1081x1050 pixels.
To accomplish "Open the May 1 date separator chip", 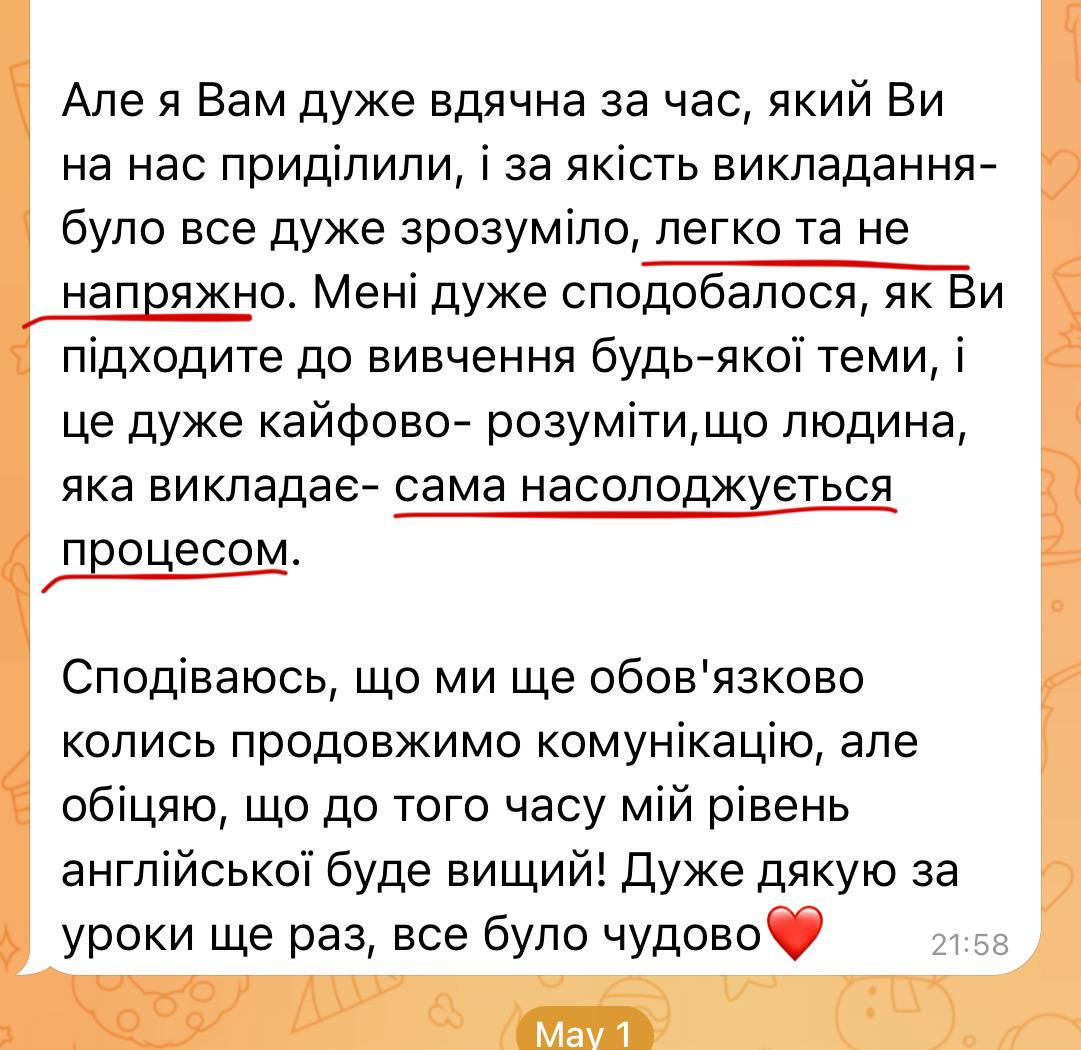I will 584,1033.
